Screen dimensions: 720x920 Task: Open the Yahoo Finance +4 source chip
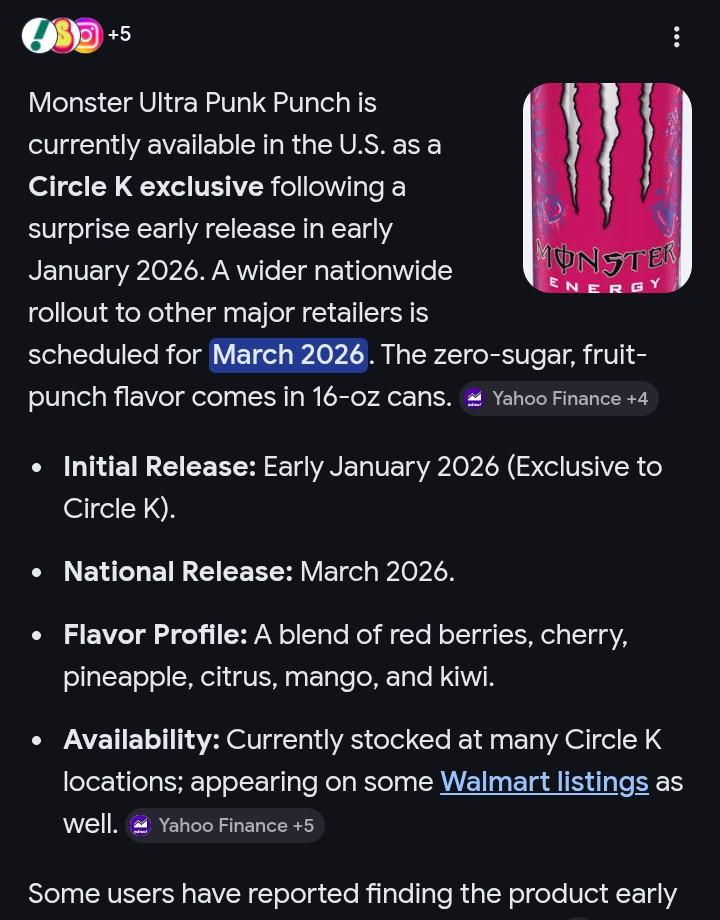tap(558, 398)
